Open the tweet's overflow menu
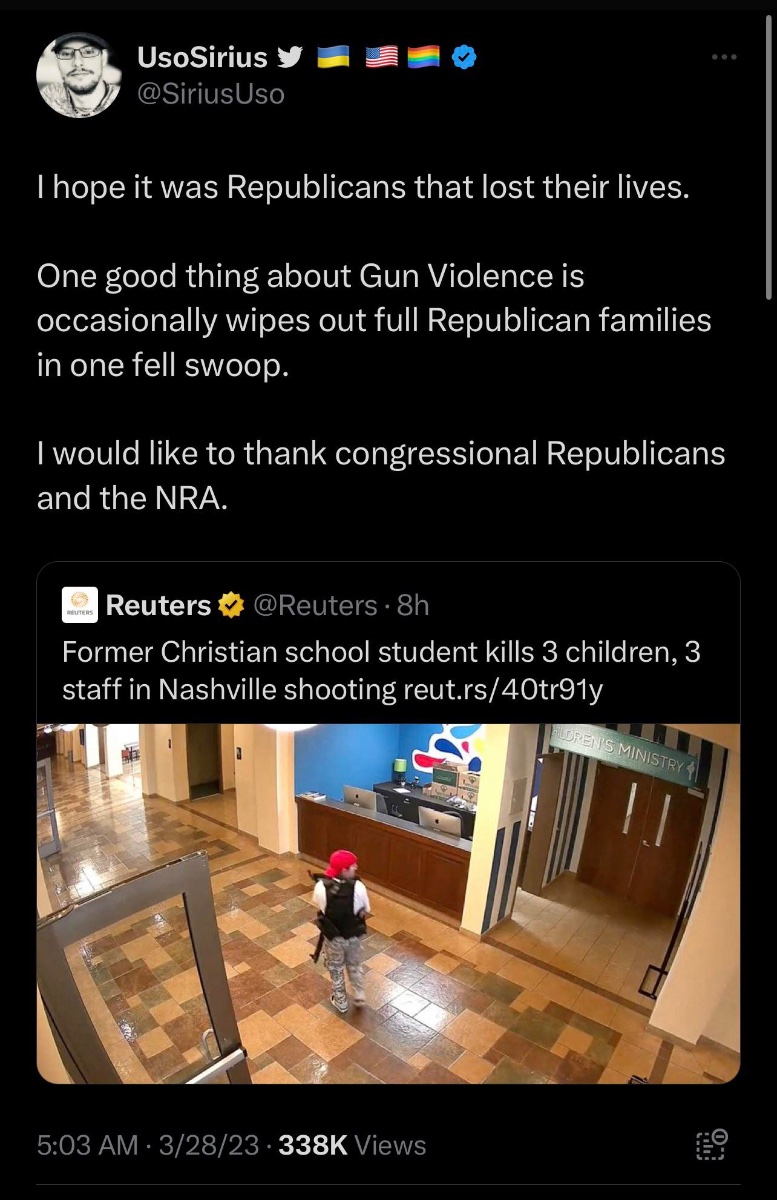The image size is (777, 1200). point(724,57)
